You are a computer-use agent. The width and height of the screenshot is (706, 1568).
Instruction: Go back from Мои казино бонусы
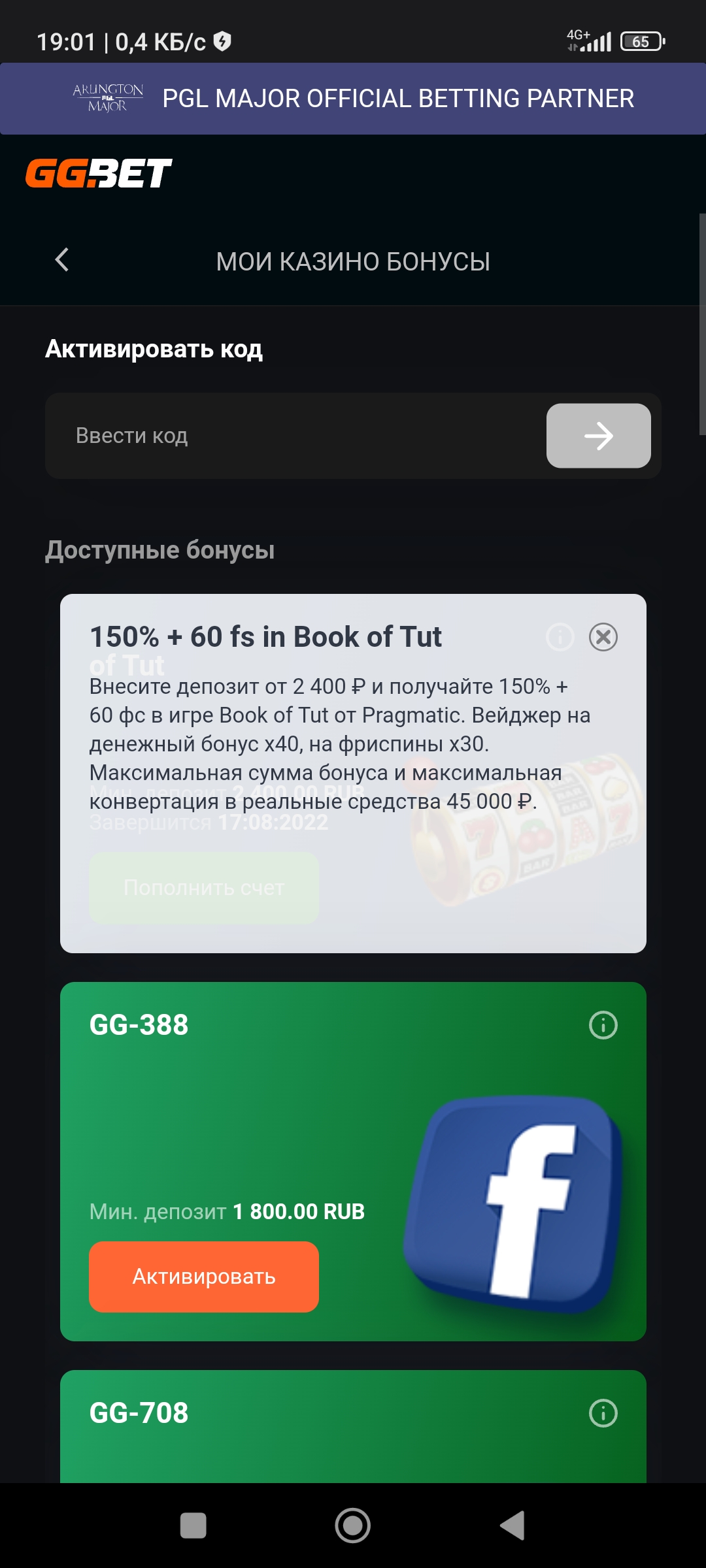click(x=62, y=260)
